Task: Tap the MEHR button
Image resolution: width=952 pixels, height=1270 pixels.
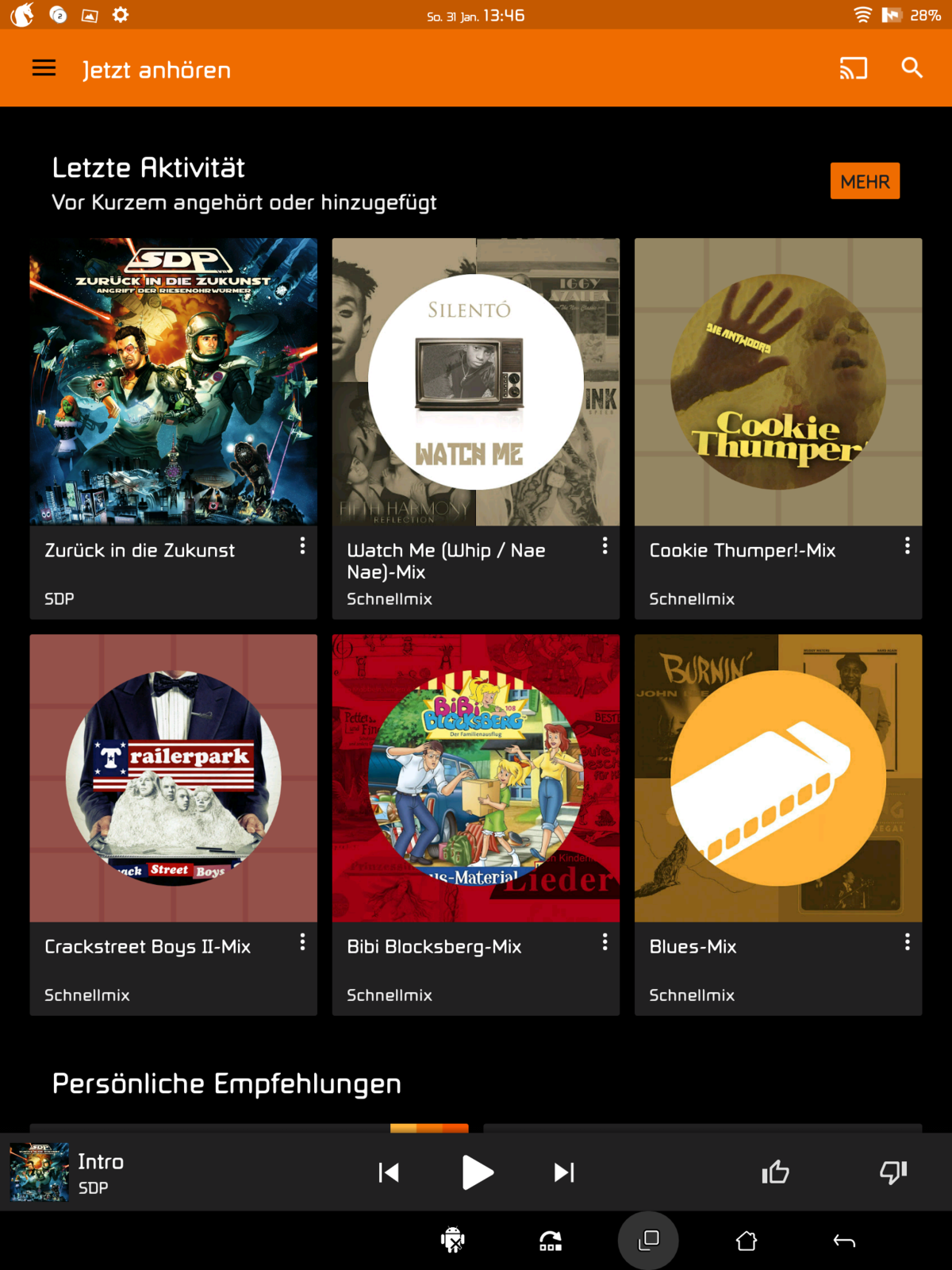Action: point(864,182)
